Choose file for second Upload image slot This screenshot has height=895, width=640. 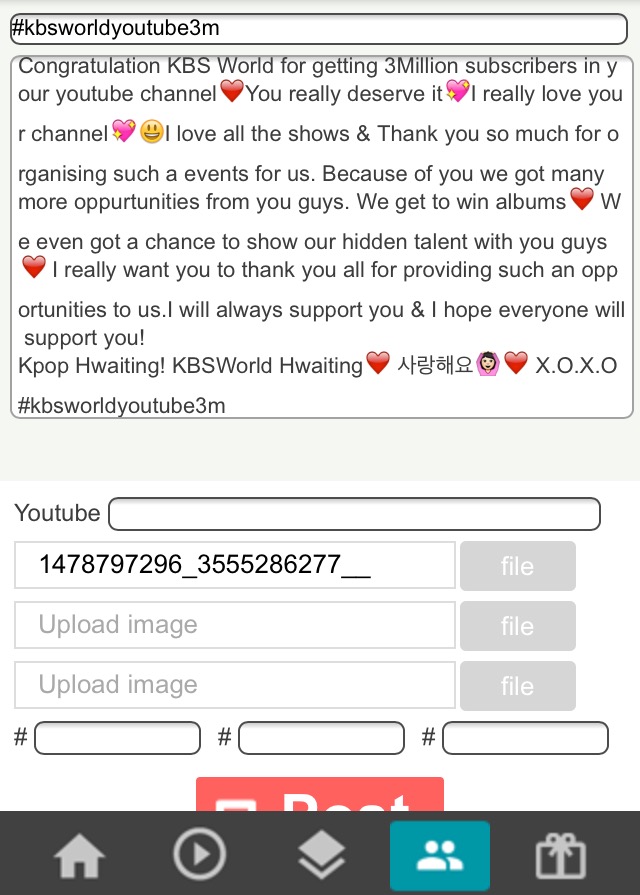(x=517, y=626)
